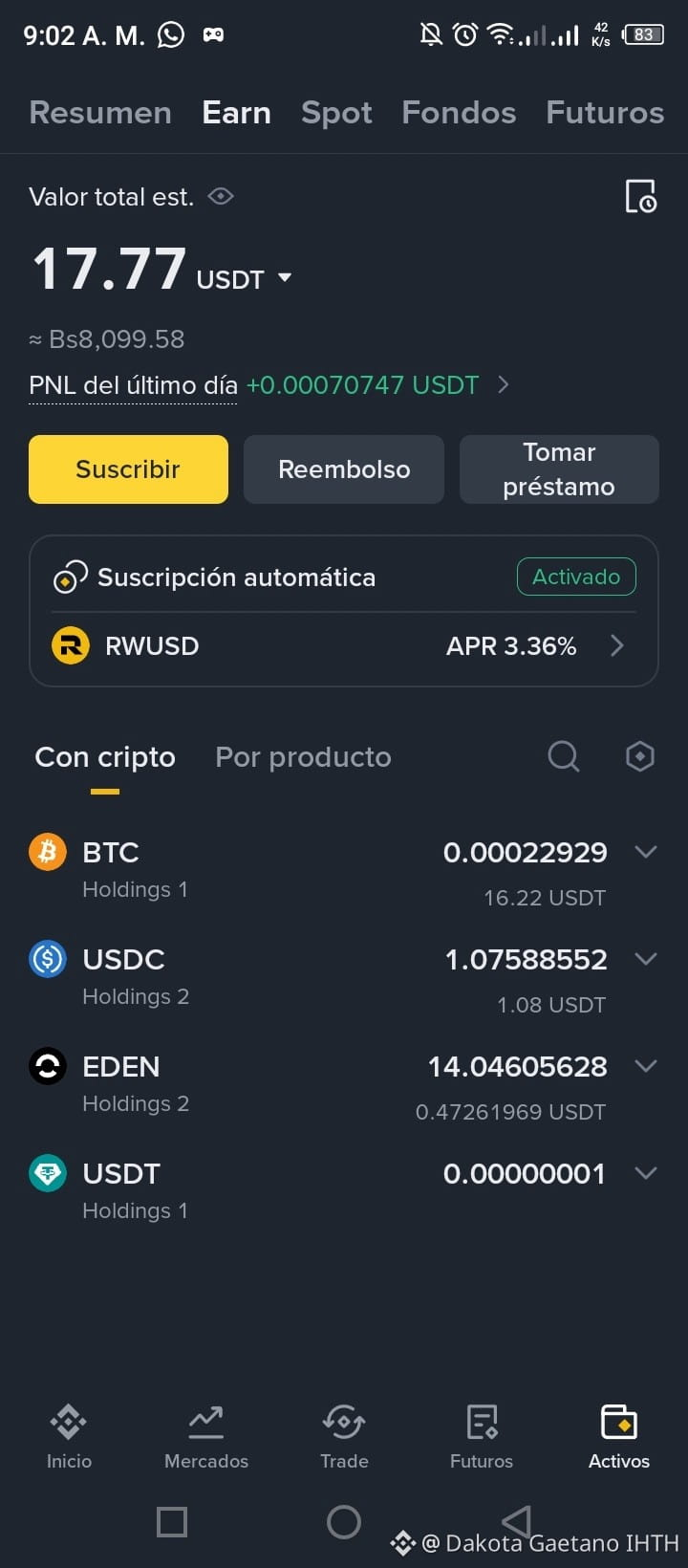This screenshot has height=1568, width=688.
Task: Go to Mercados in bottom navigation
Action: point(206,1436)
